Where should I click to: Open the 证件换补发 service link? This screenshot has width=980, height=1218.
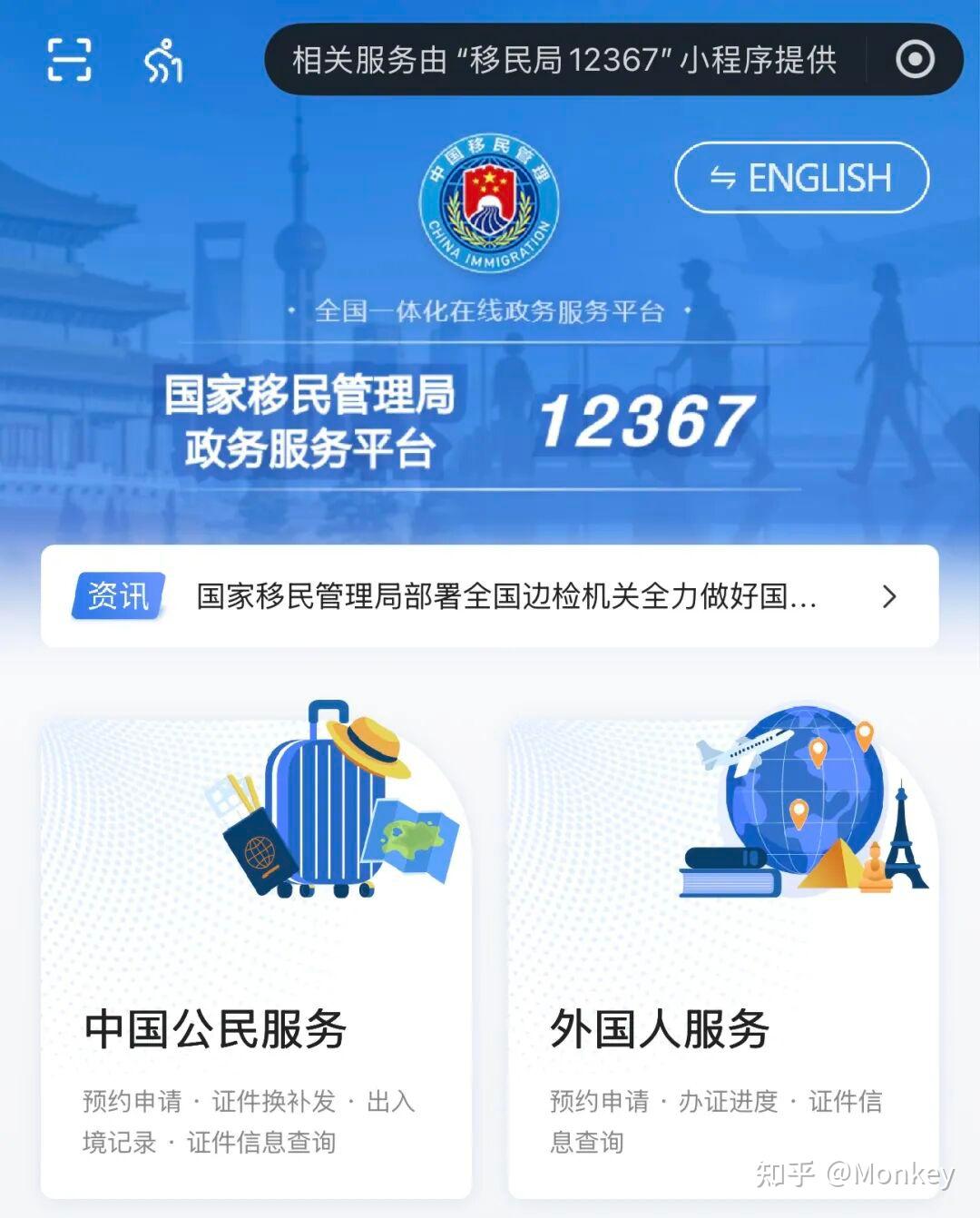pos(277,1101)
